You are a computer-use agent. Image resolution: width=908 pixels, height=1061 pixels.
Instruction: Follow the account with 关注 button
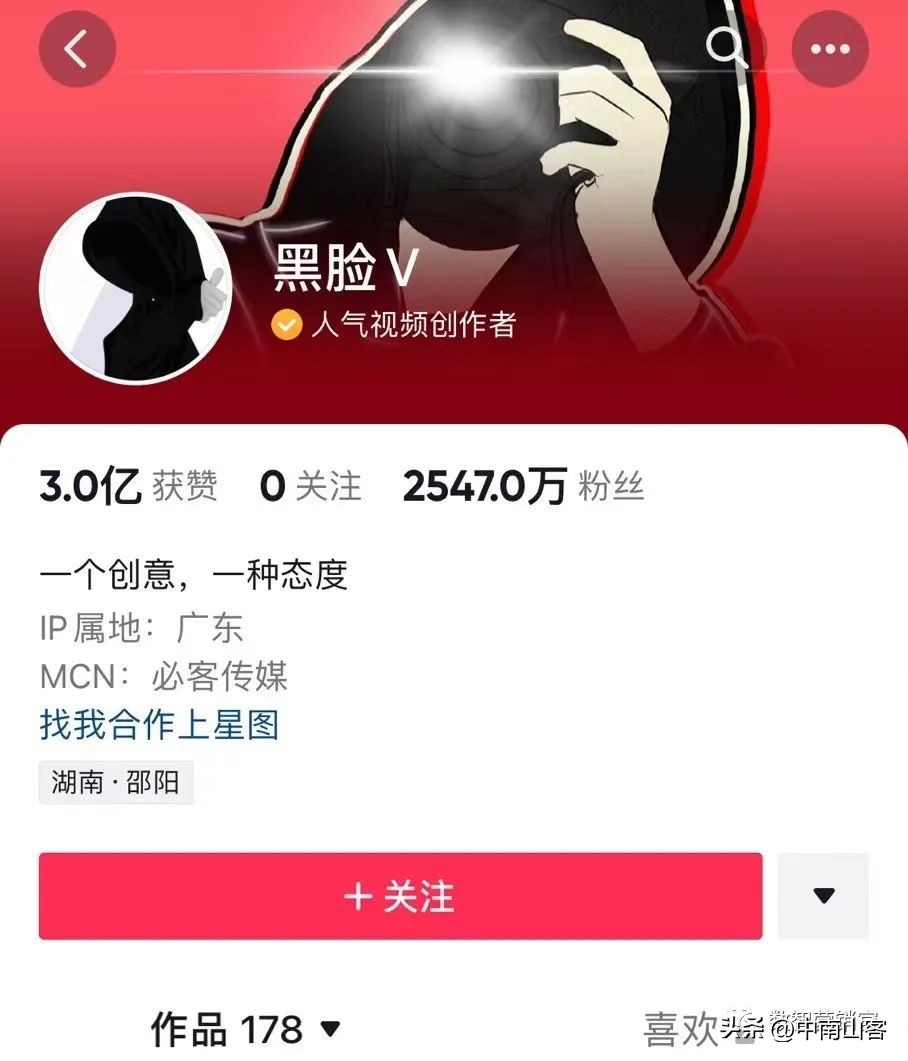click(399, 896)
